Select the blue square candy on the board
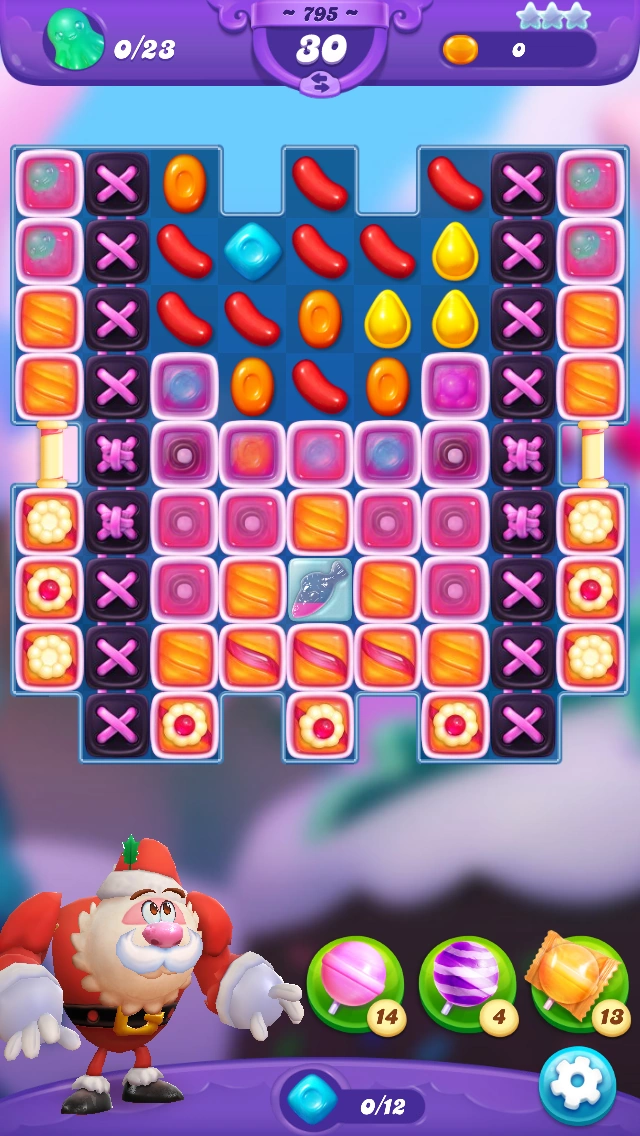This screenshot has height=1136, width=640. tap(252, 251)
